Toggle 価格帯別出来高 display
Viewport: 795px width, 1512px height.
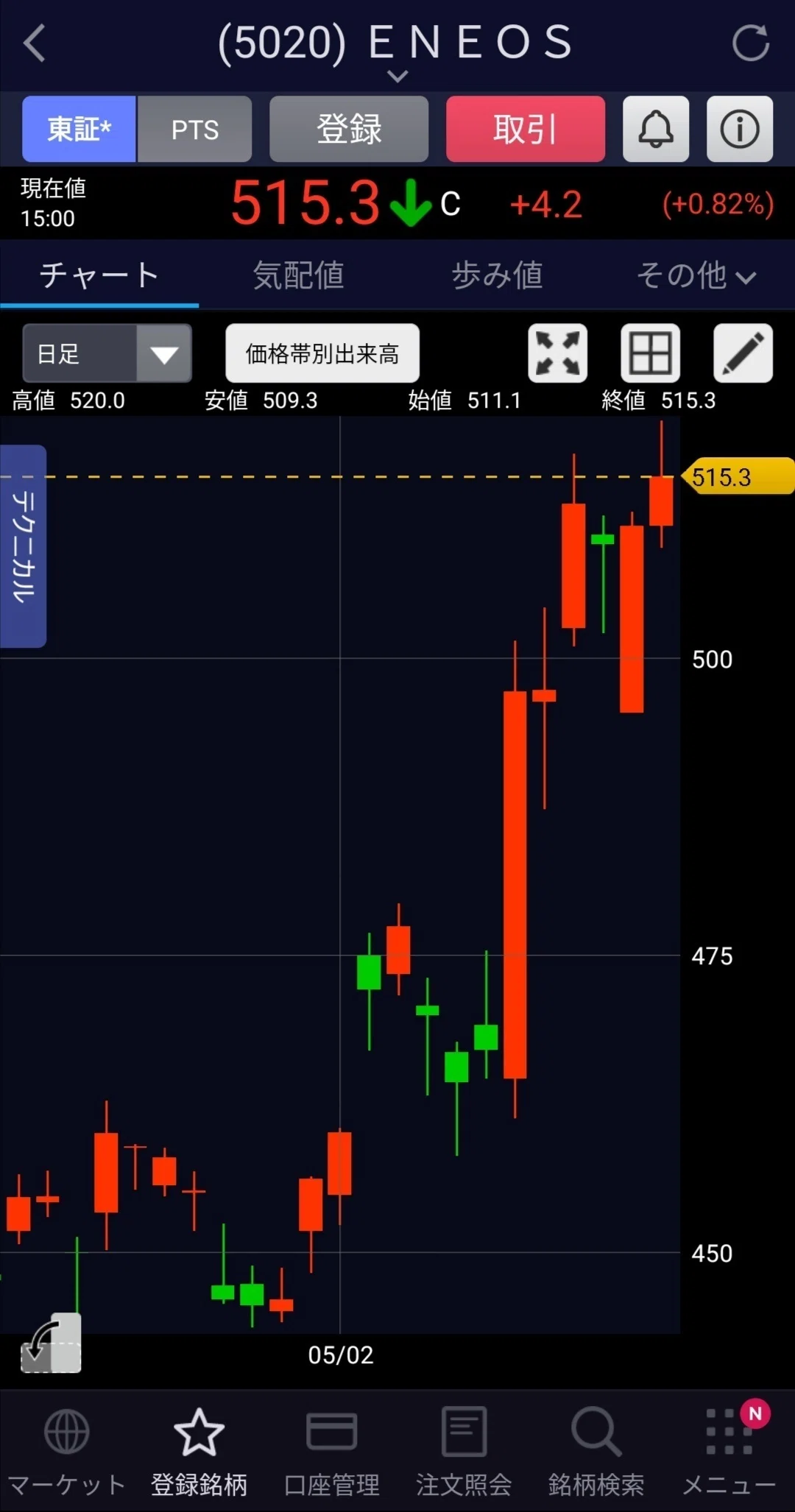coord(322,353)
